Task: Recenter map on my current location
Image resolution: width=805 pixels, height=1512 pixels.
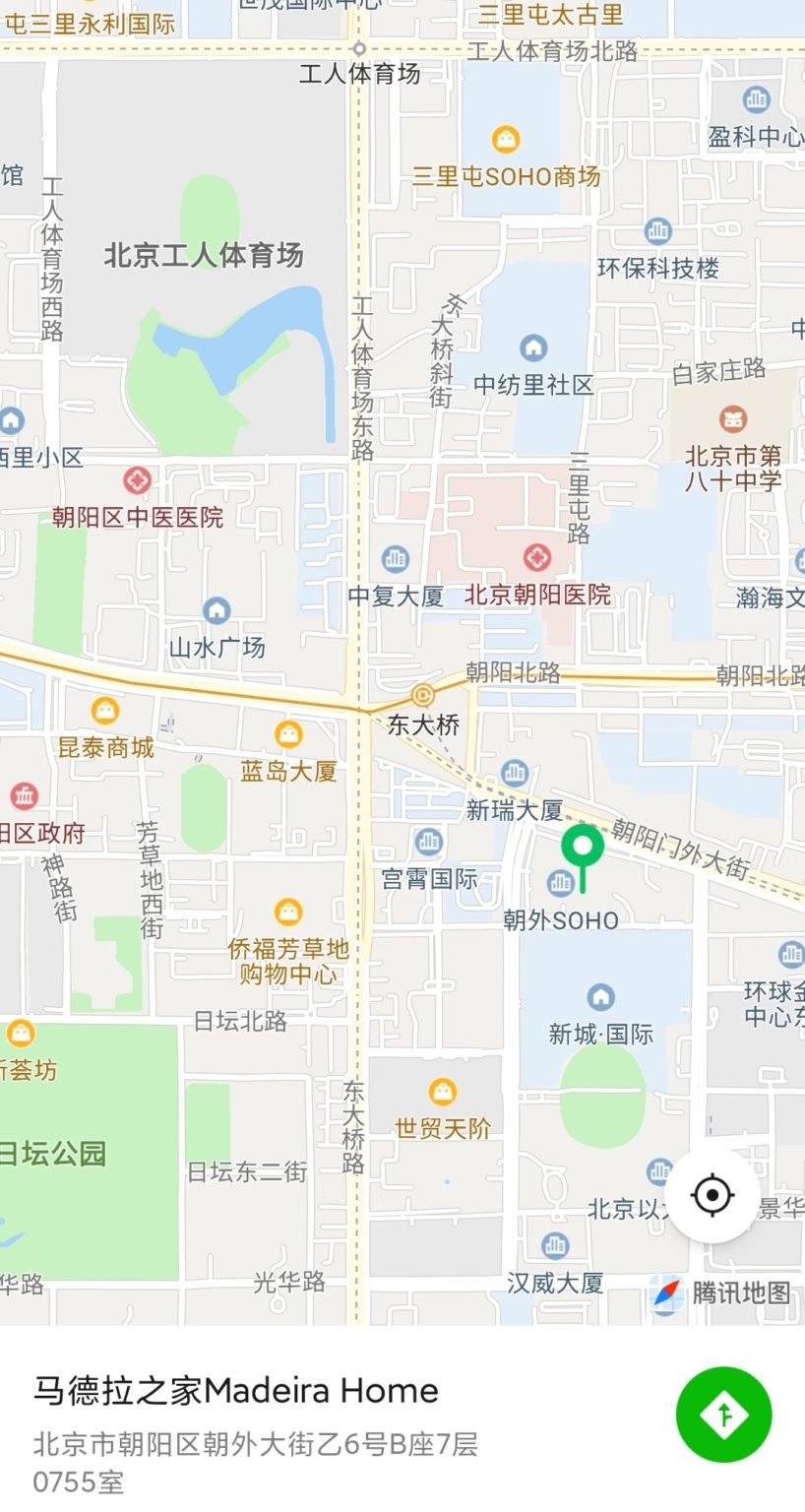Action: coord(712,1195)
